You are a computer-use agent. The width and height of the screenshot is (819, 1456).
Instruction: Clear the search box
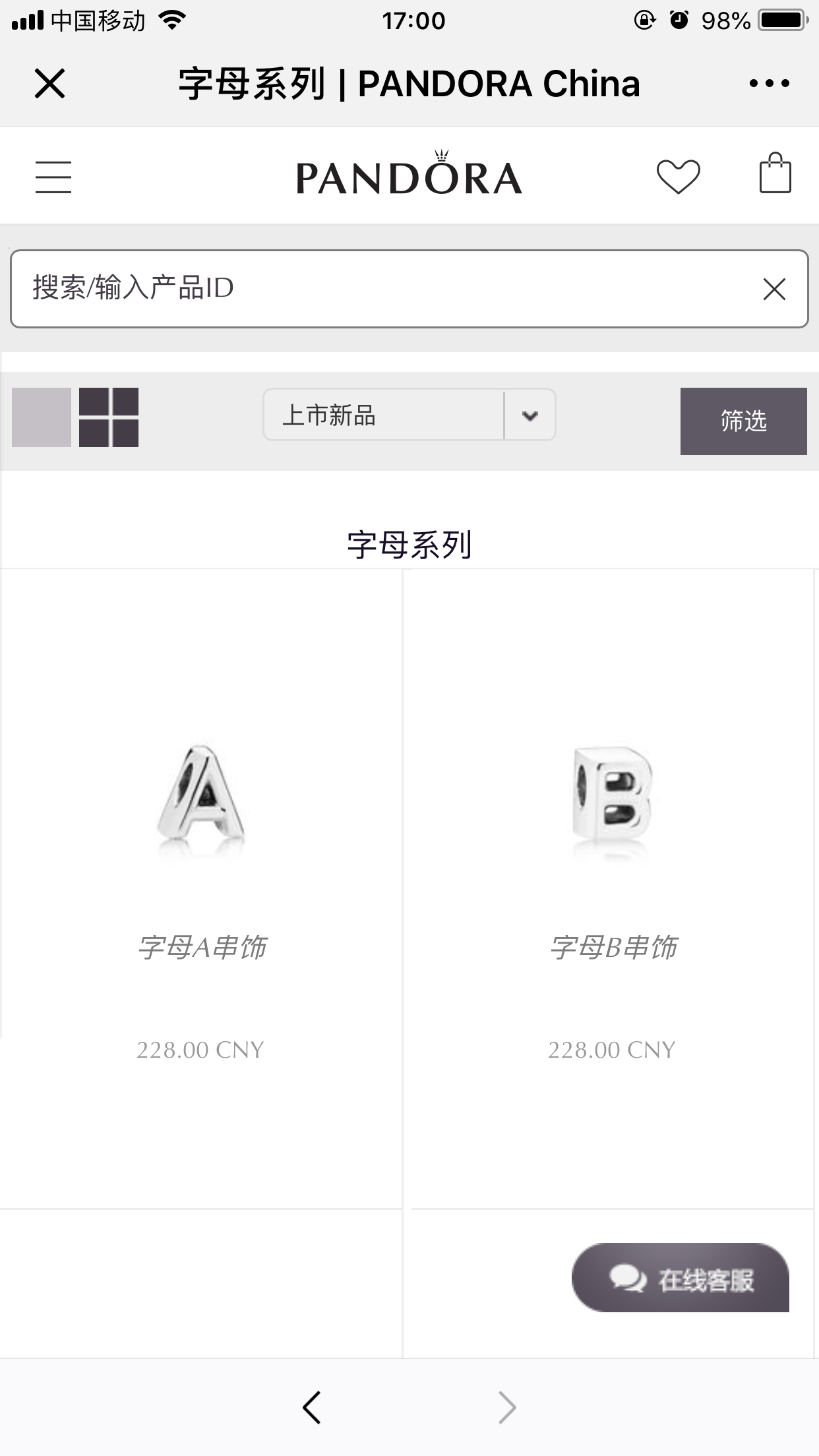click(x=774, y=289)
